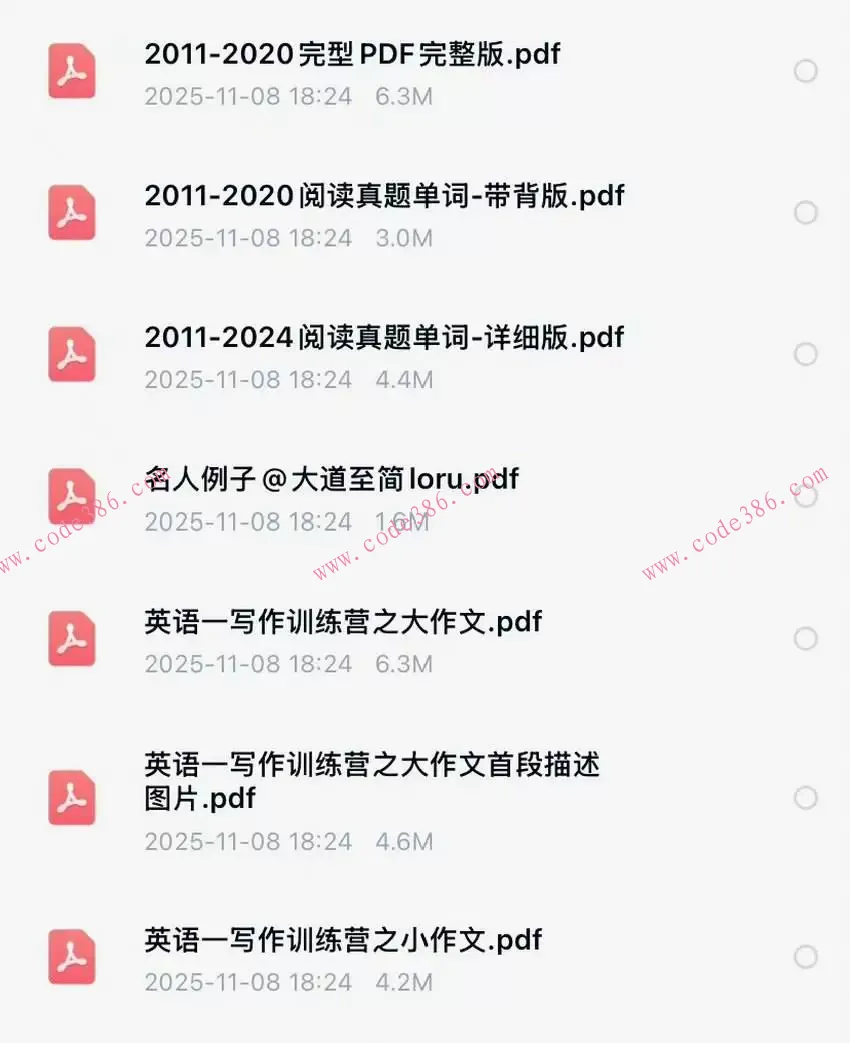Open 2011-2020 阅读真题单词-带背版.pdf
The image size is (850, 1043).
(x=384, y=196)
